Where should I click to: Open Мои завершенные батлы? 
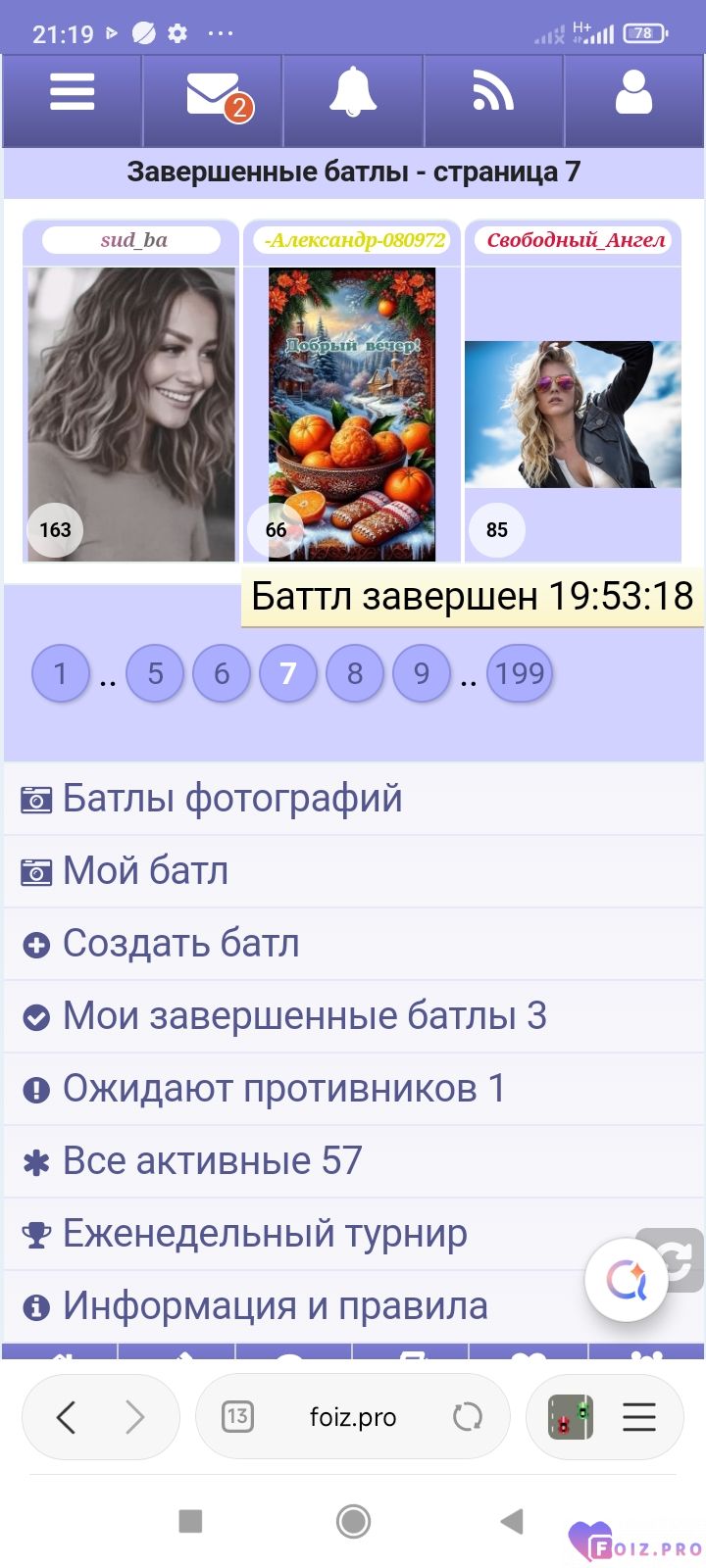coord(304,1016)
